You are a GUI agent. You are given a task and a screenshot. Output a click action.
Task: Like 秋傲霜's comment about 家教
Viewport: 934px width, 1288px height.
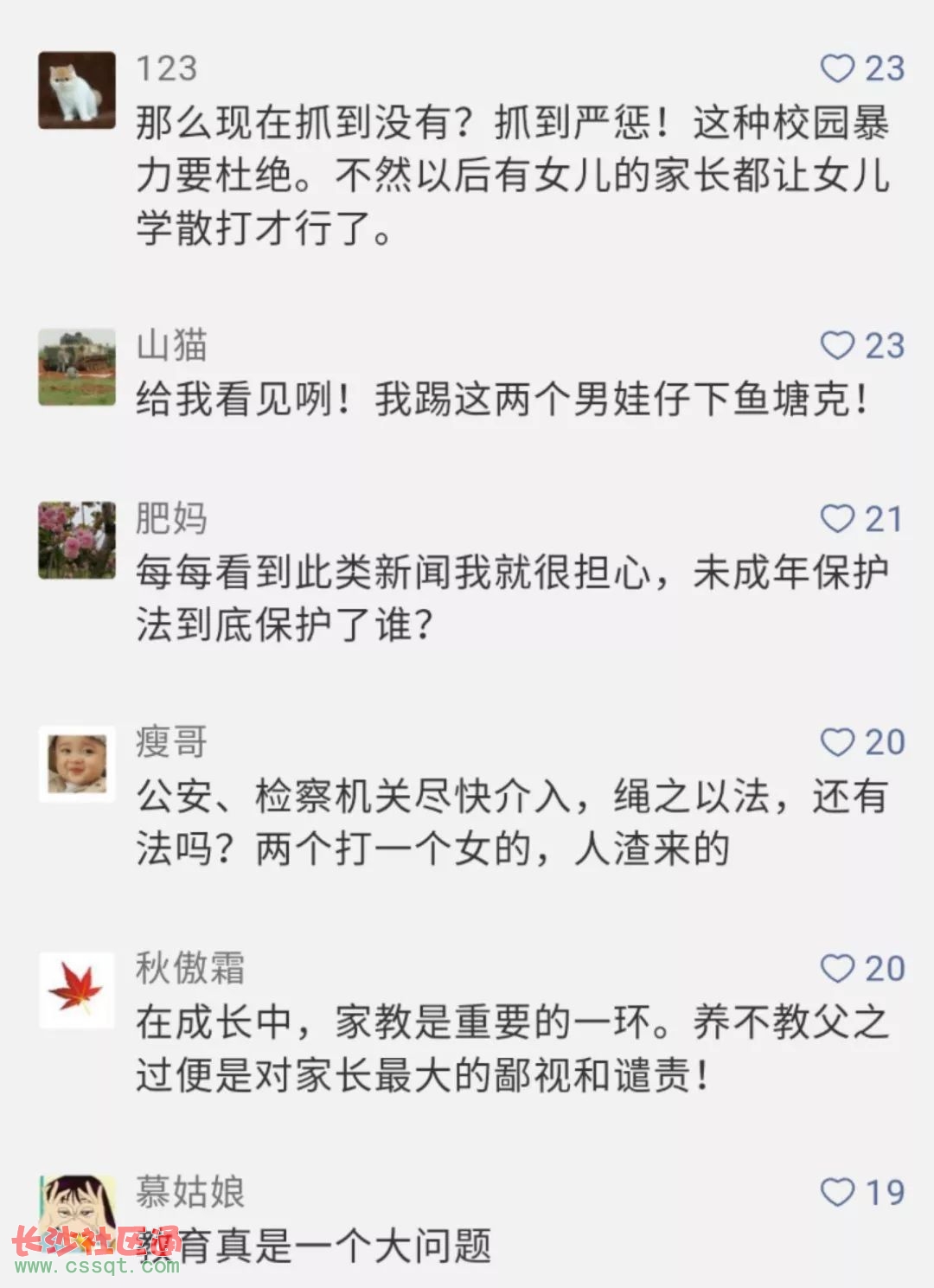837,968
